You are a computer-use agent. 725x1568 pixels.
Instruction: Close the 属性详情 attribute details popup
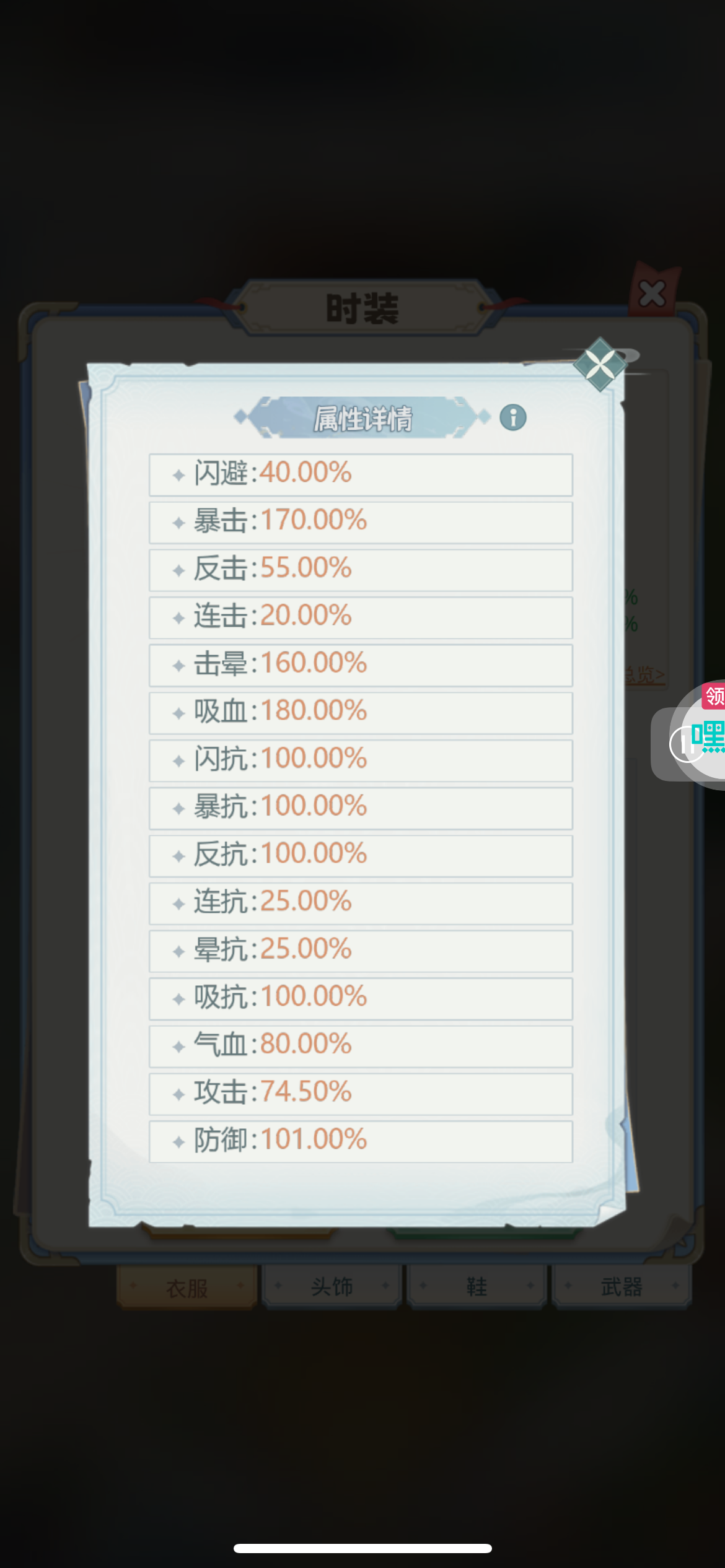(600, 364)
